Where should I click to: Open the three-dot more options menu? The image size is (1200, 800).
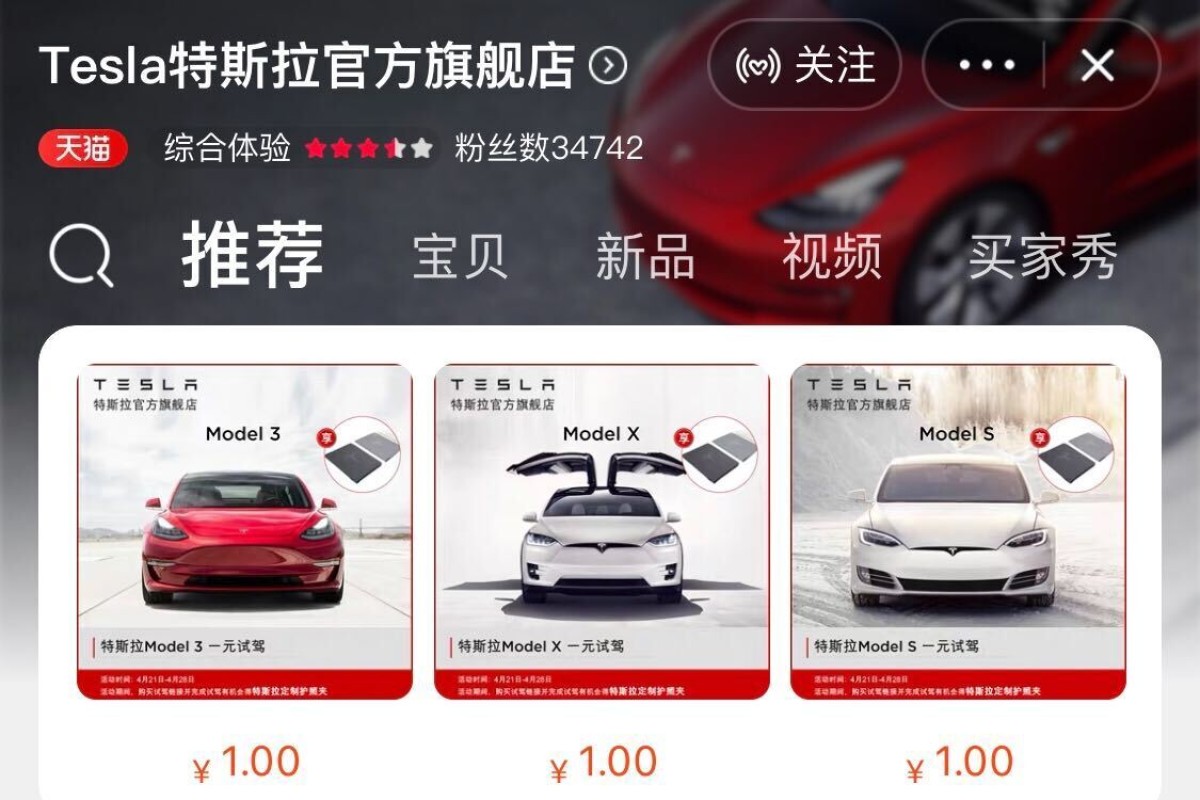click(985, 66)
